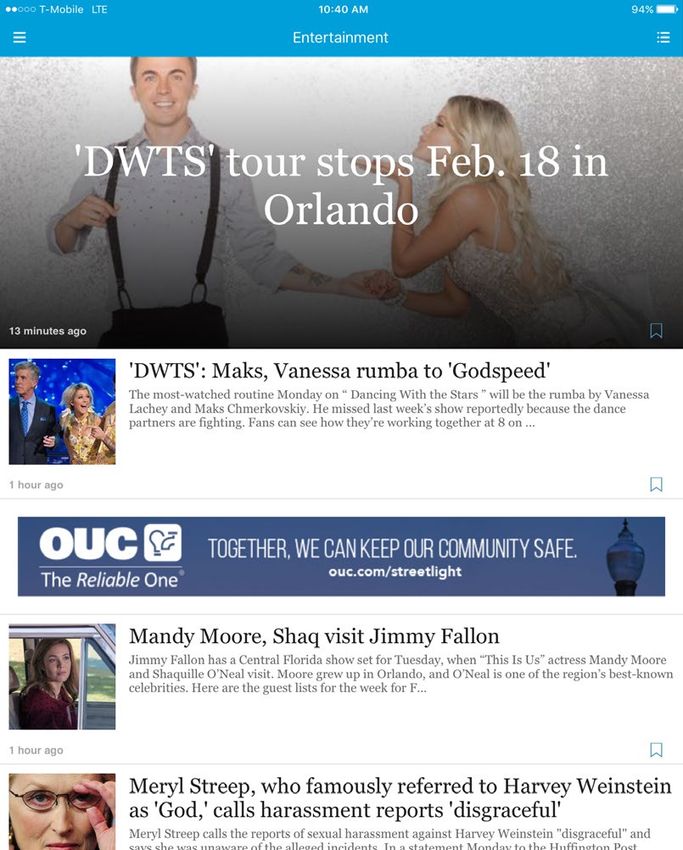Save the Mandy Moore, Shaq article
Viewport: 683px width, 850px height.
coord(656,749)
